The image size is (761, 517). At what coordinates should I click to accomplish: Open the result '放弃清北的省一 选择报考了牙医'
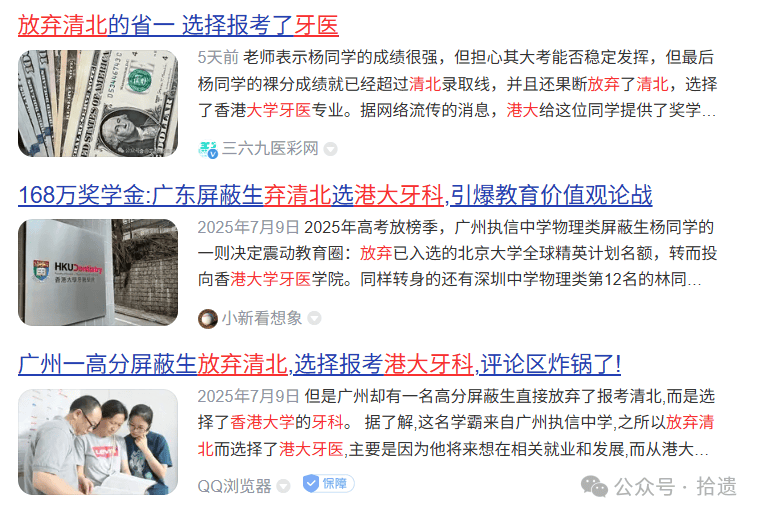tap(177, 24)
